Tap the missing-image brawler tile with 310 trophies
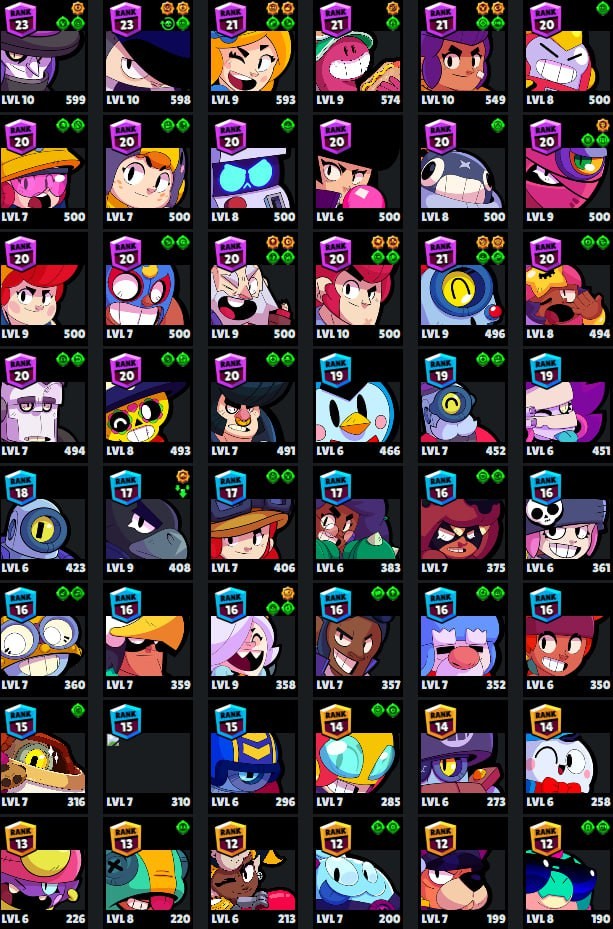This screenshot has width=613, height=929. pyautogui.click(x=148, y=757)
